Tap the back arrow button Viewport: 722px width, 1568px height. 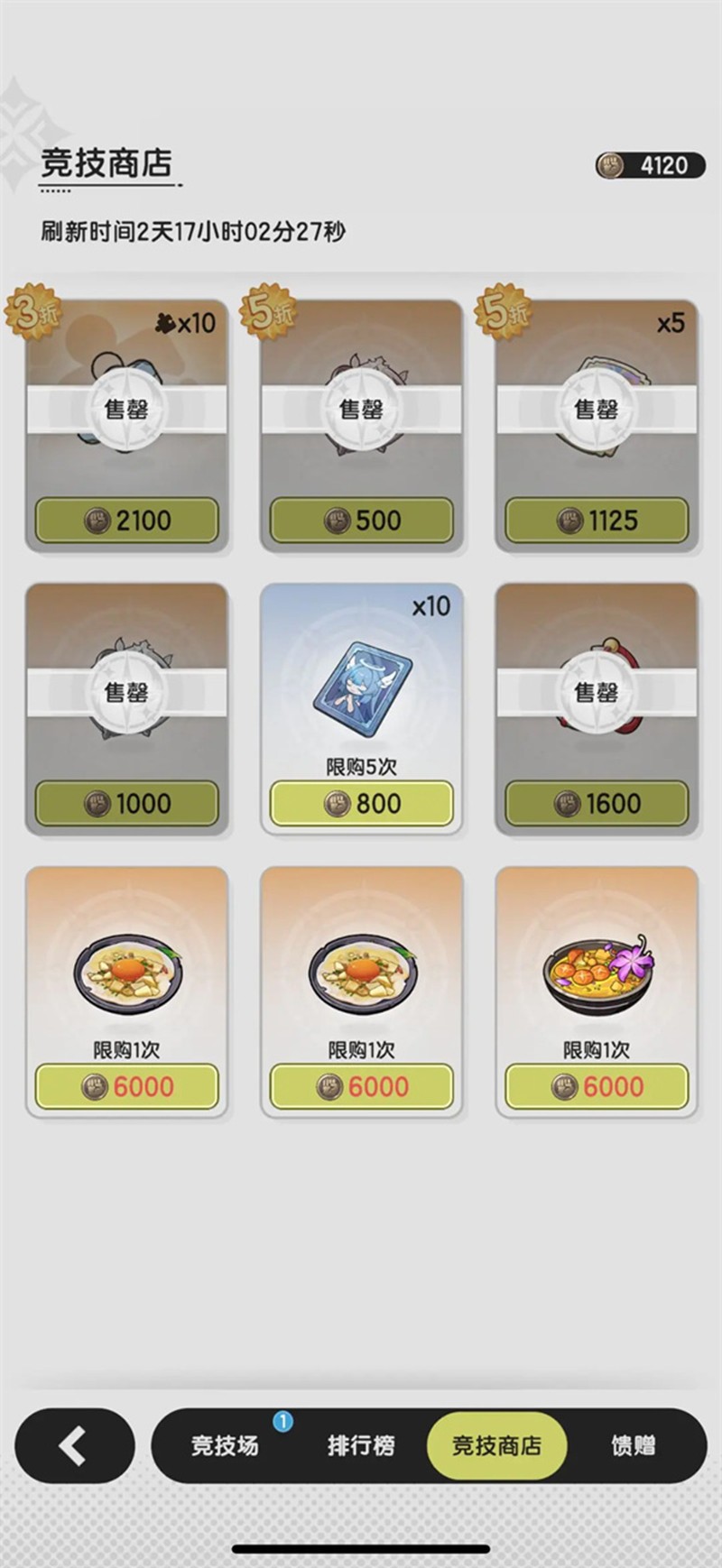point(74,1445)
